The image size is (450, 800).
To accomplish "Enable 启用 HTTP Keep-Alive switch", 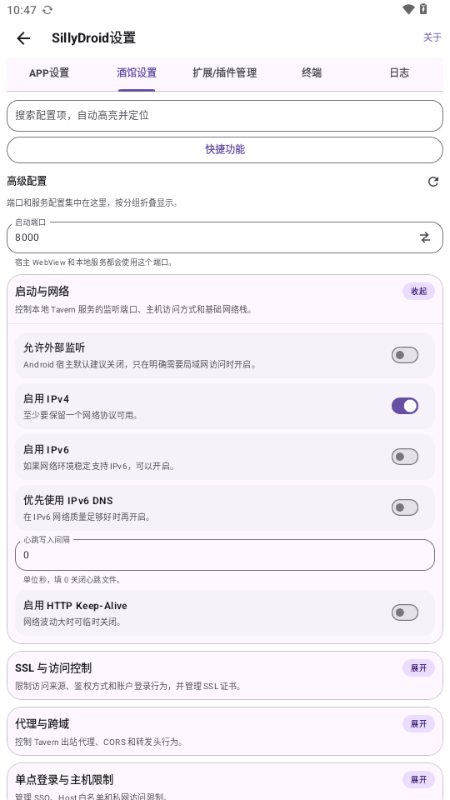I will point(405,613).
